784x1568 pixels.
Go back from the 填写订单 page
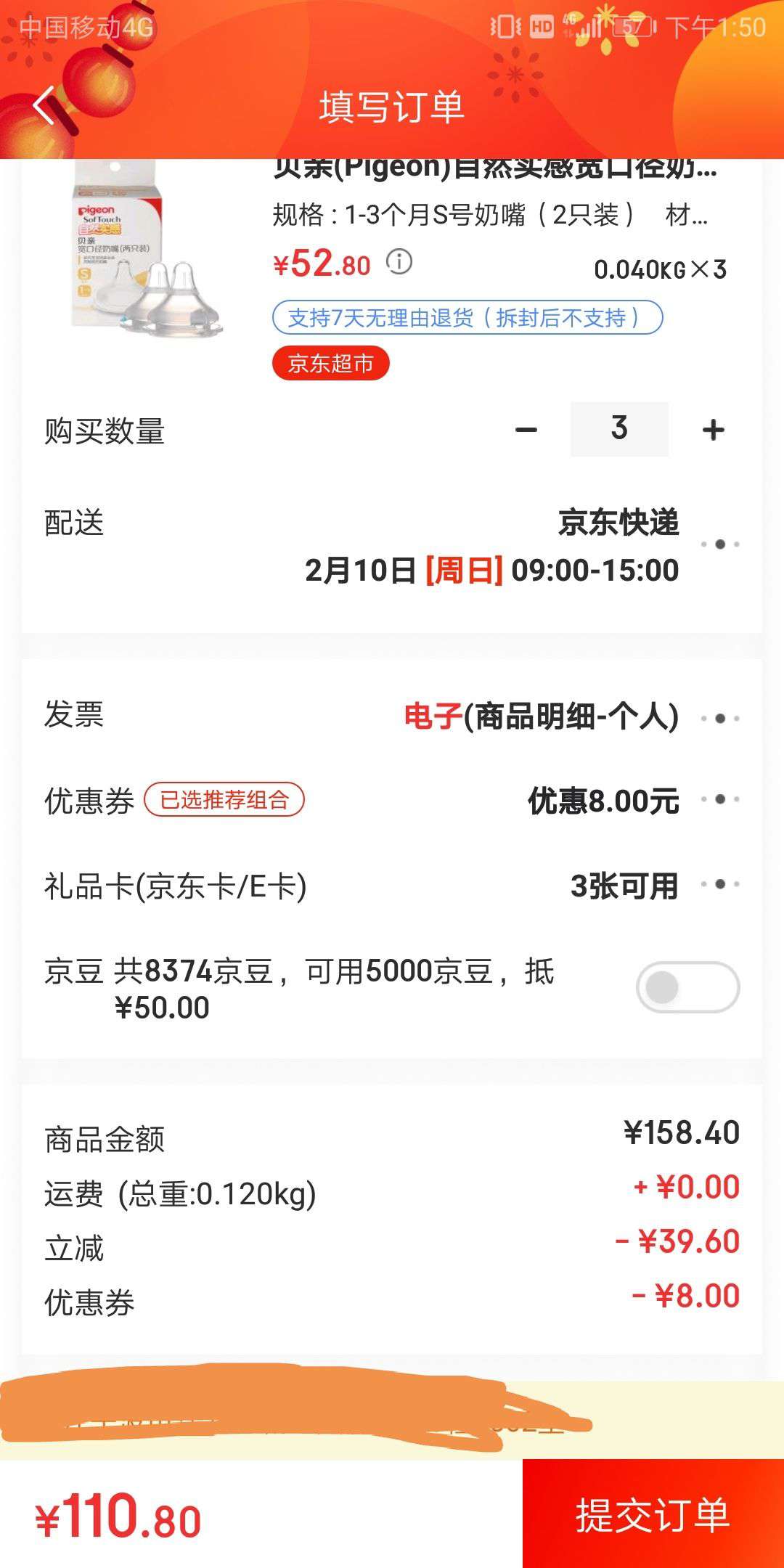tap(44, 106)
